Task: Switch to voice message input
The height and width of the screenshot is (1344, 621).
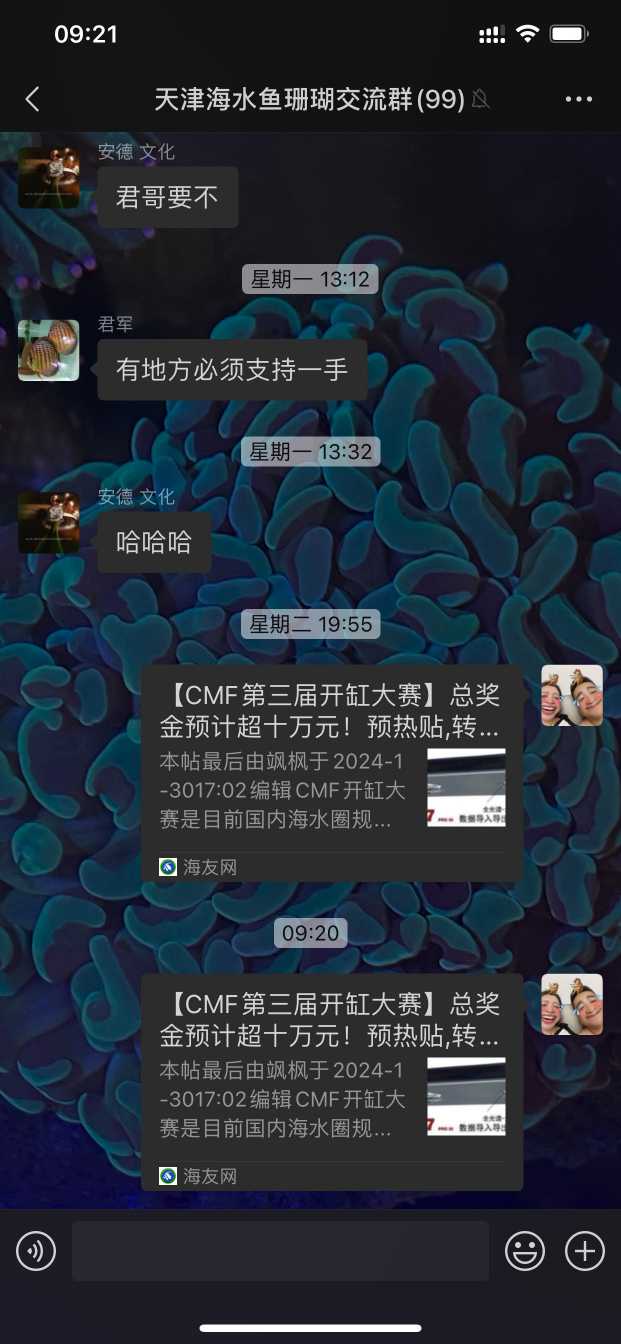Action: [x=36, y=1251]
